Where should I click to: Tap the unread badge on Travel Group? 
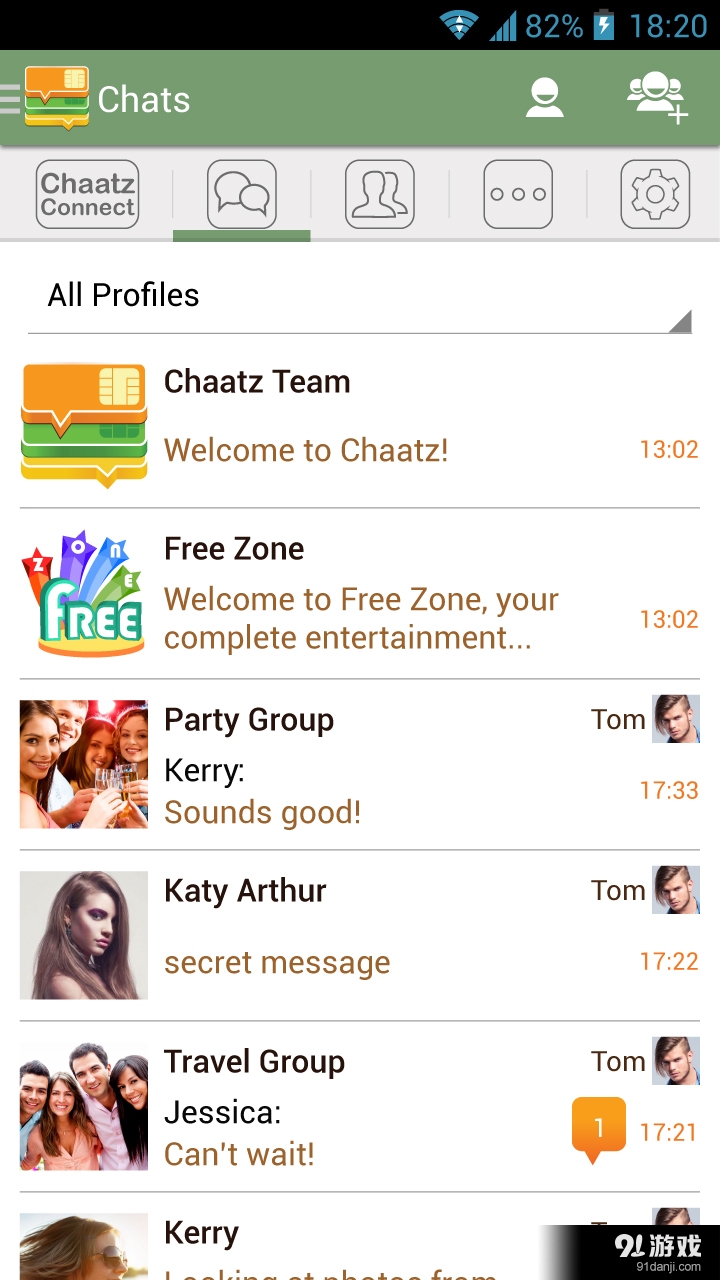click(x=598, y=1120)
